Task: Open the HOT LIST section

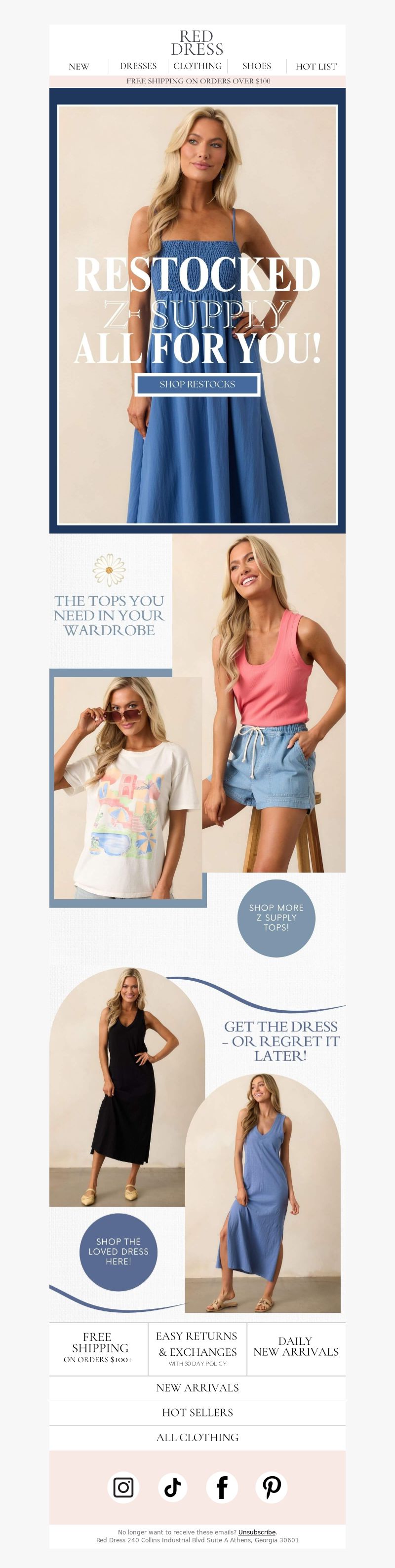Action: click(316, 66)
